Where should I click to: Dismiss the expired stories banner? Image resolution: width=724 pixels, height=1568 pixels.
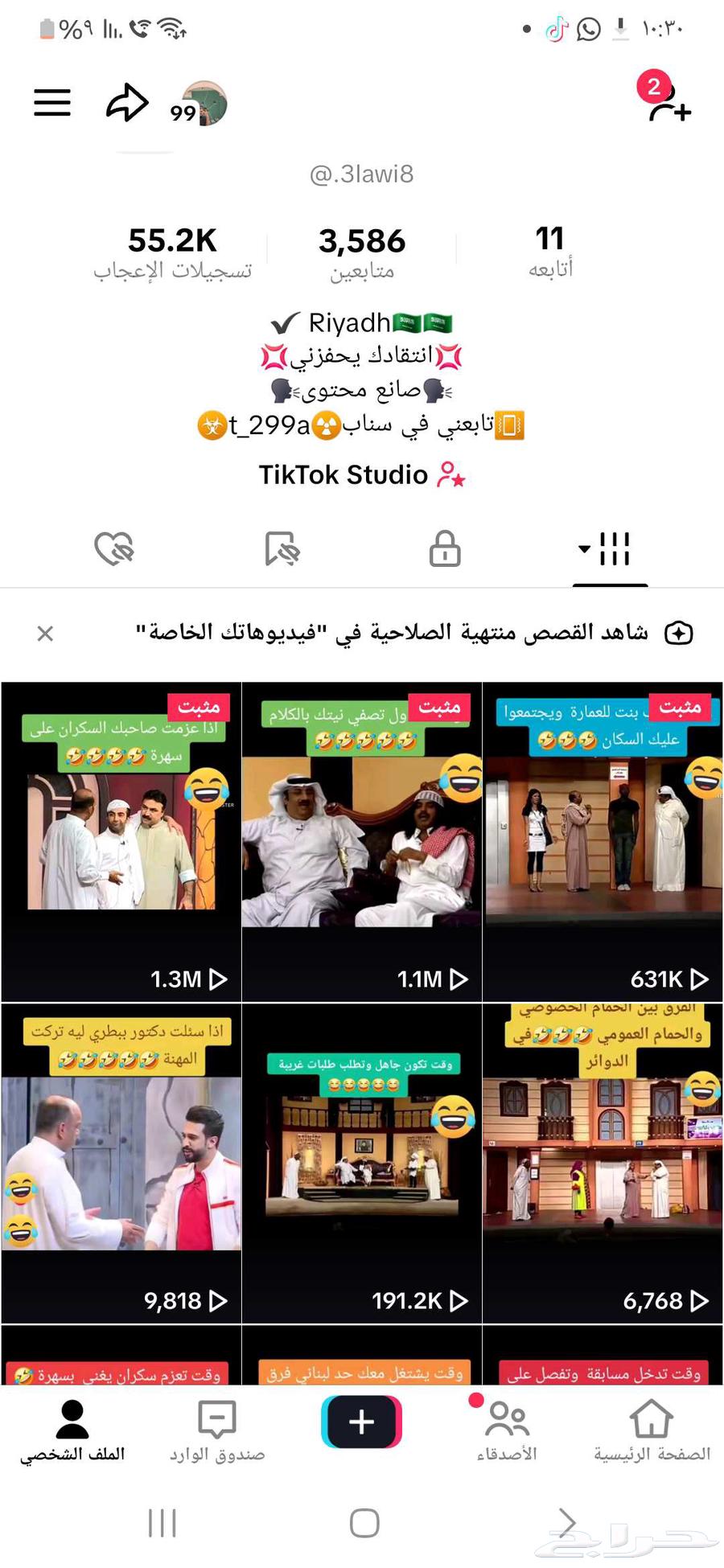click(x=45, y=633)
